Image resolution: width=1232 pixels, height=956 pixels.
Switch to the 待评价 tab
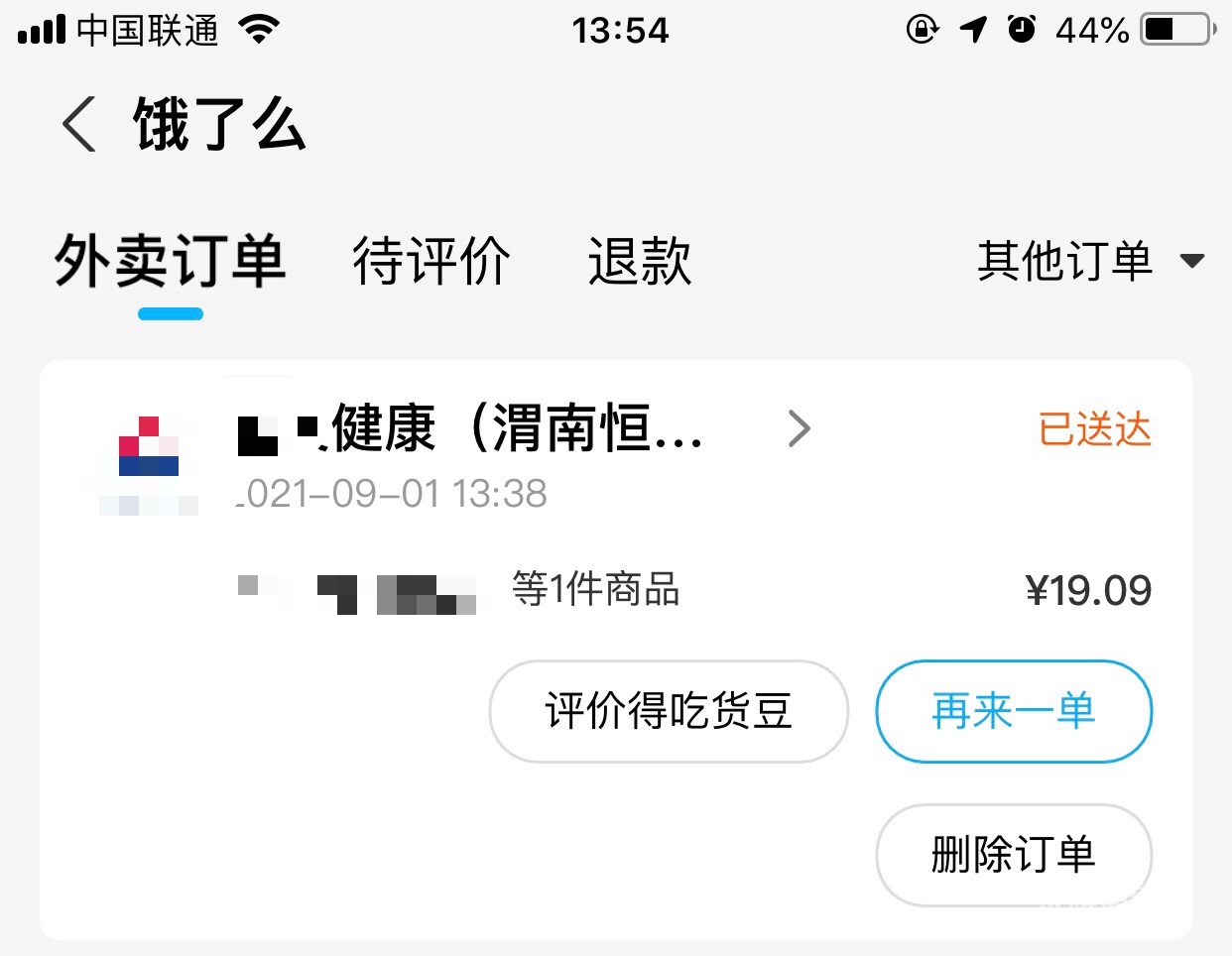431,262
